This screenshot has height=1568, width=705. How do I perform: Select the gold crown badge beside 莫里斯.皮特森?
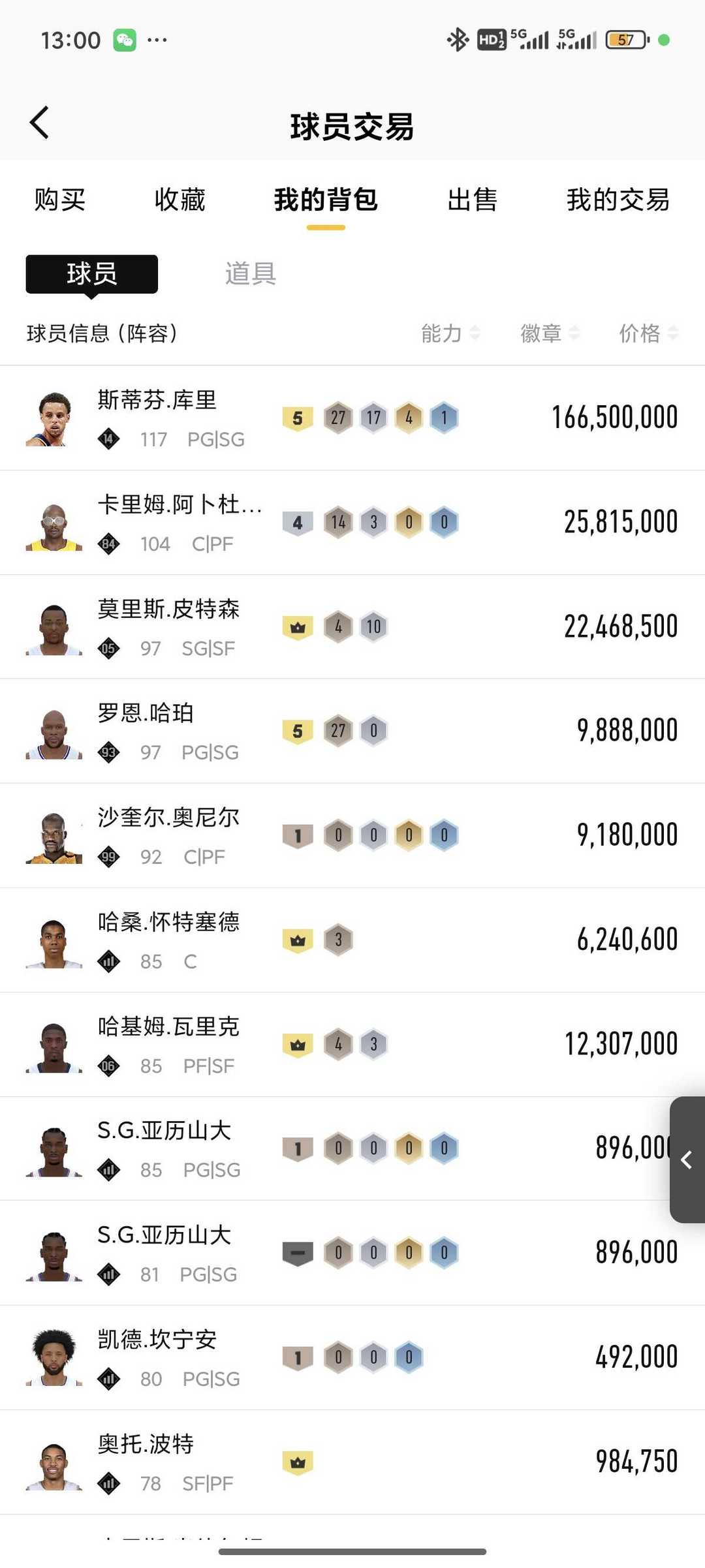[298, 626]
